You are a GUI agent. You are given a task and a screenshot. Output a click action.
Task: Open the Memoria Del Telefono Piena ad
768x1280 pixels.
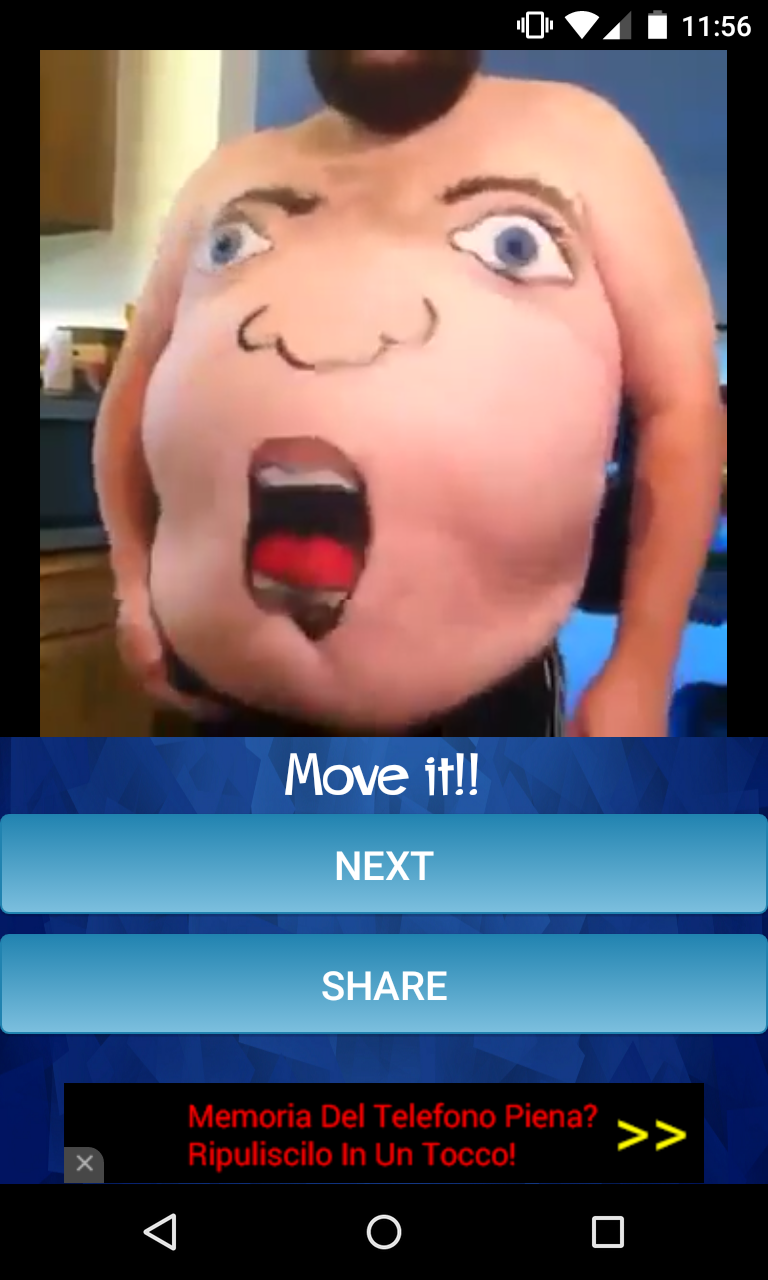[x=384, y=1133]
